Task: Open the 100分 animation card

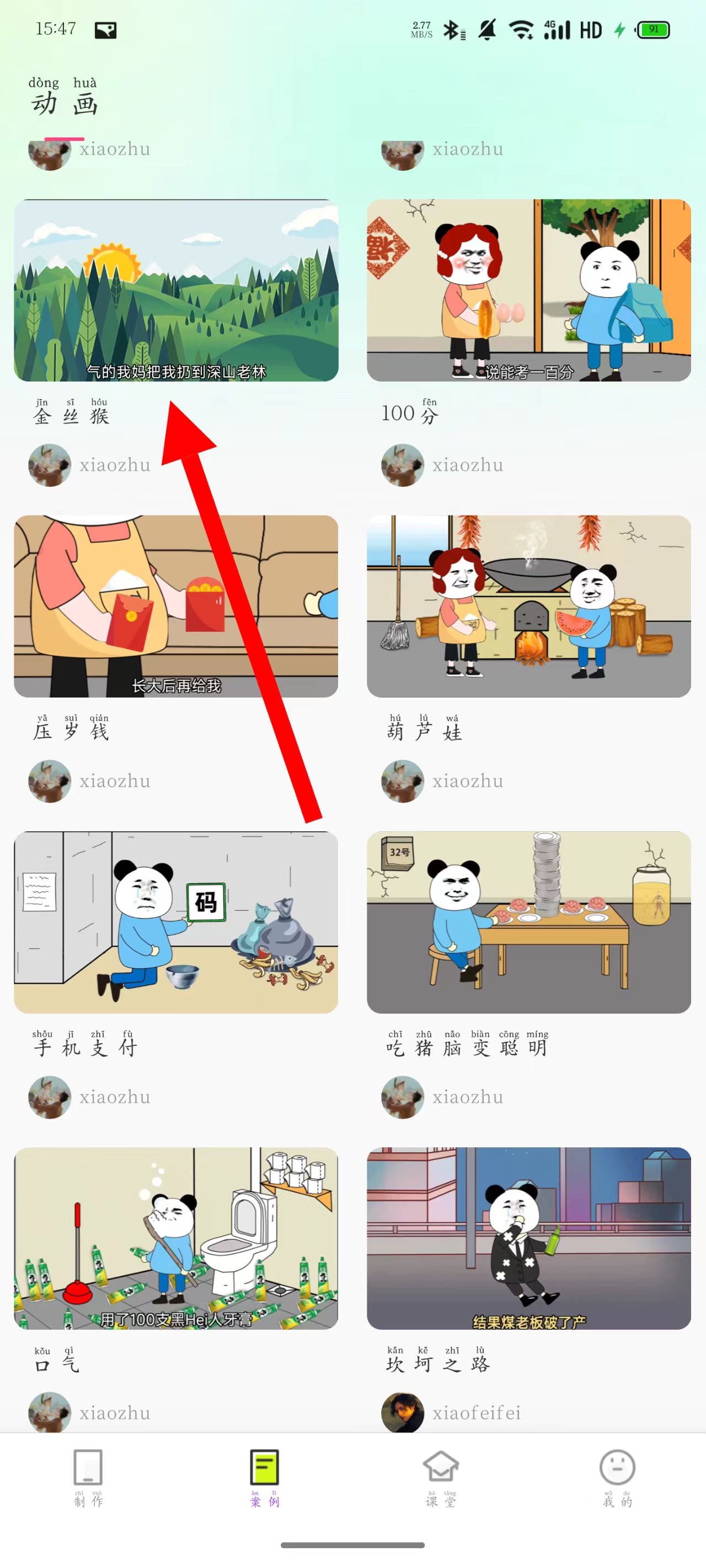Action: (x=528, y=291)
